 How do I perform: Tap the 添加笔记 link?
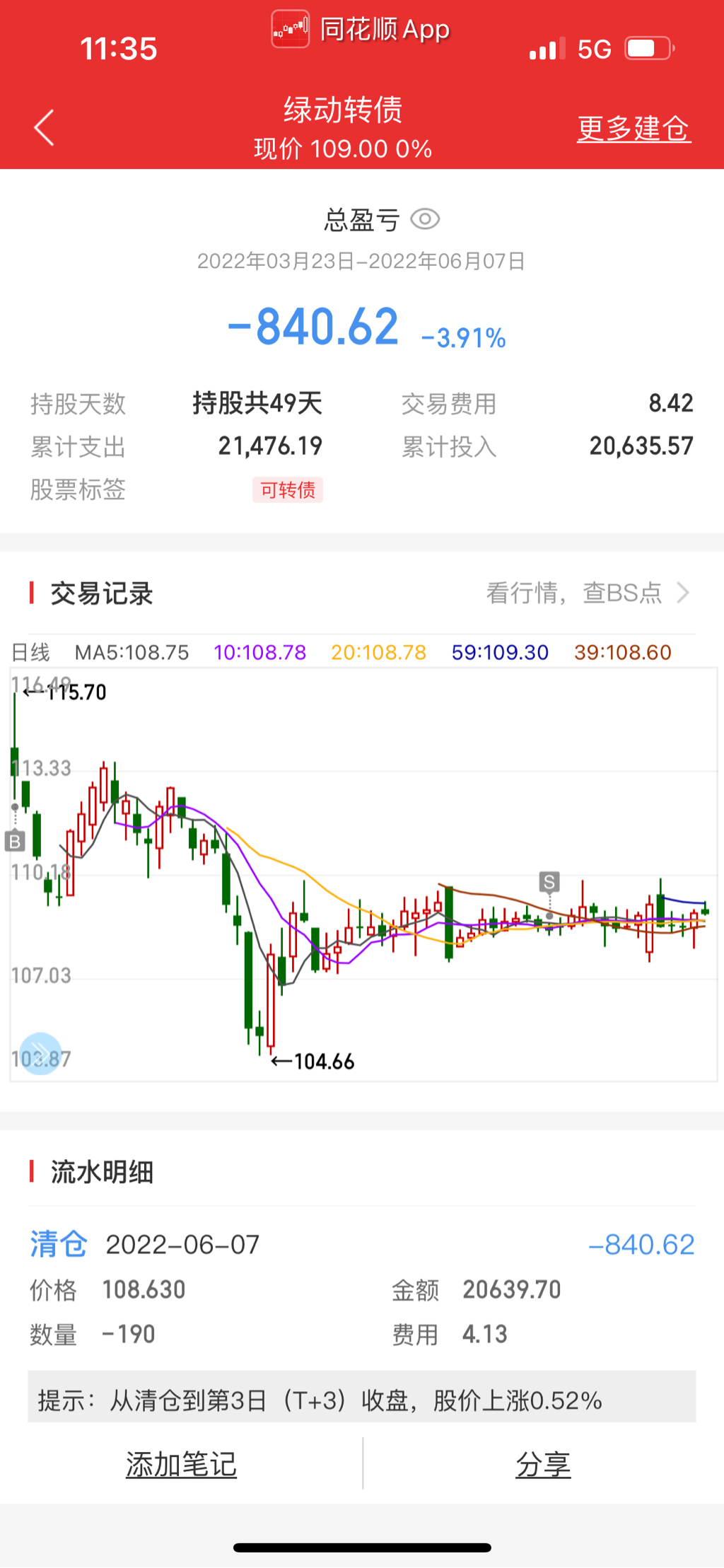181,1463
